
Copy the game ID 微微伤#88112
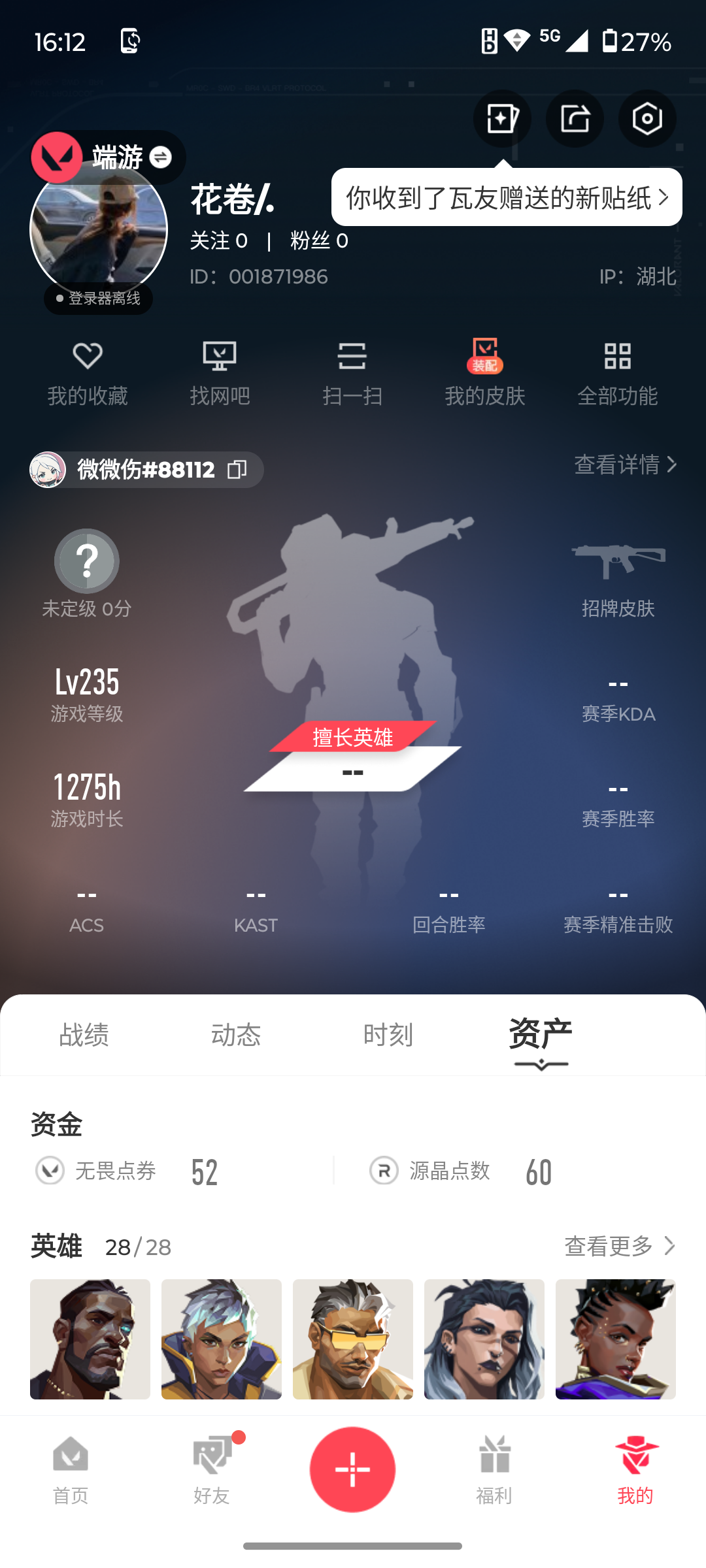coord(237,470)
